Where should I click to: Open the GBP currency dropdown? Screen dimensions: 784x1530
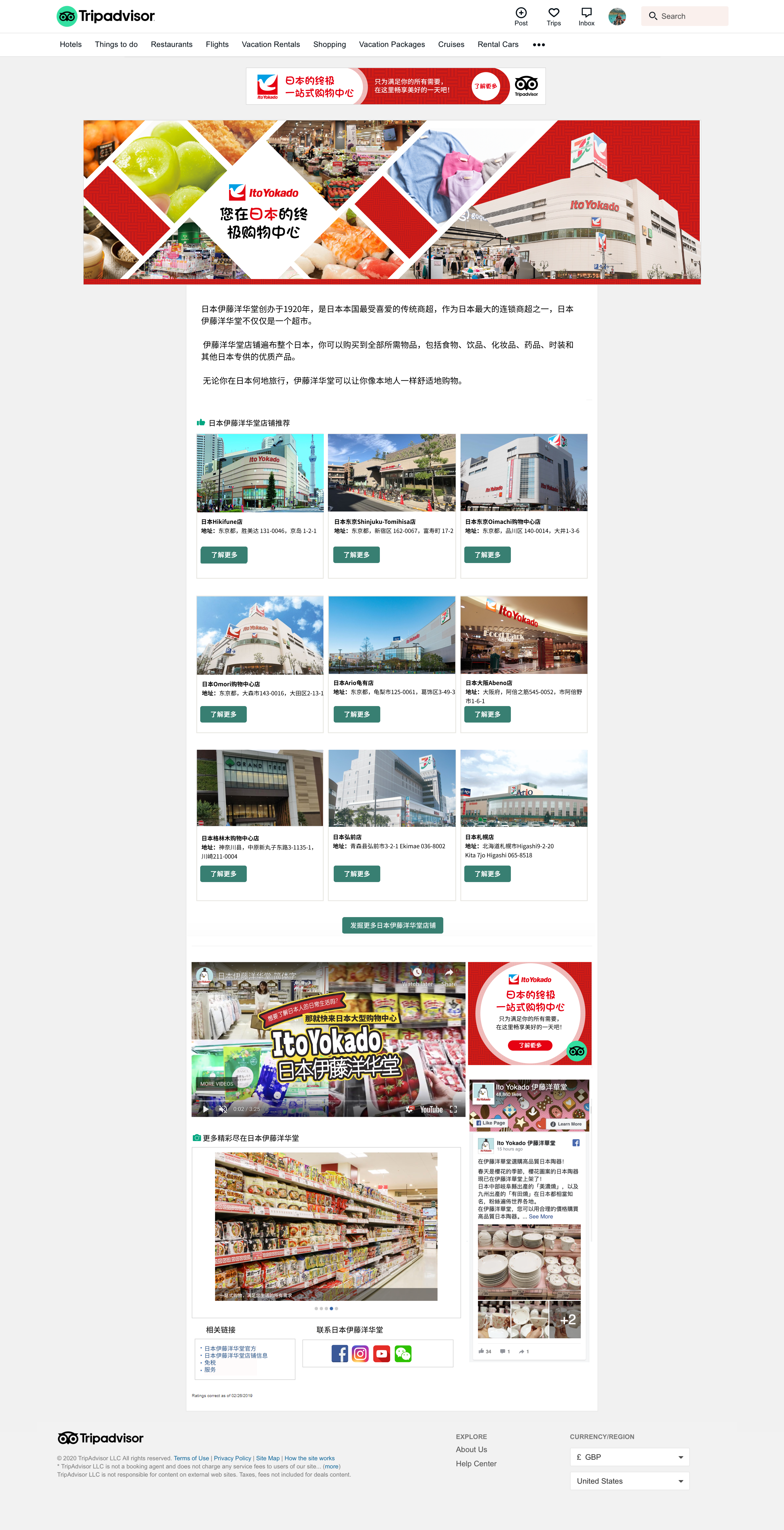pos(629,1457)
